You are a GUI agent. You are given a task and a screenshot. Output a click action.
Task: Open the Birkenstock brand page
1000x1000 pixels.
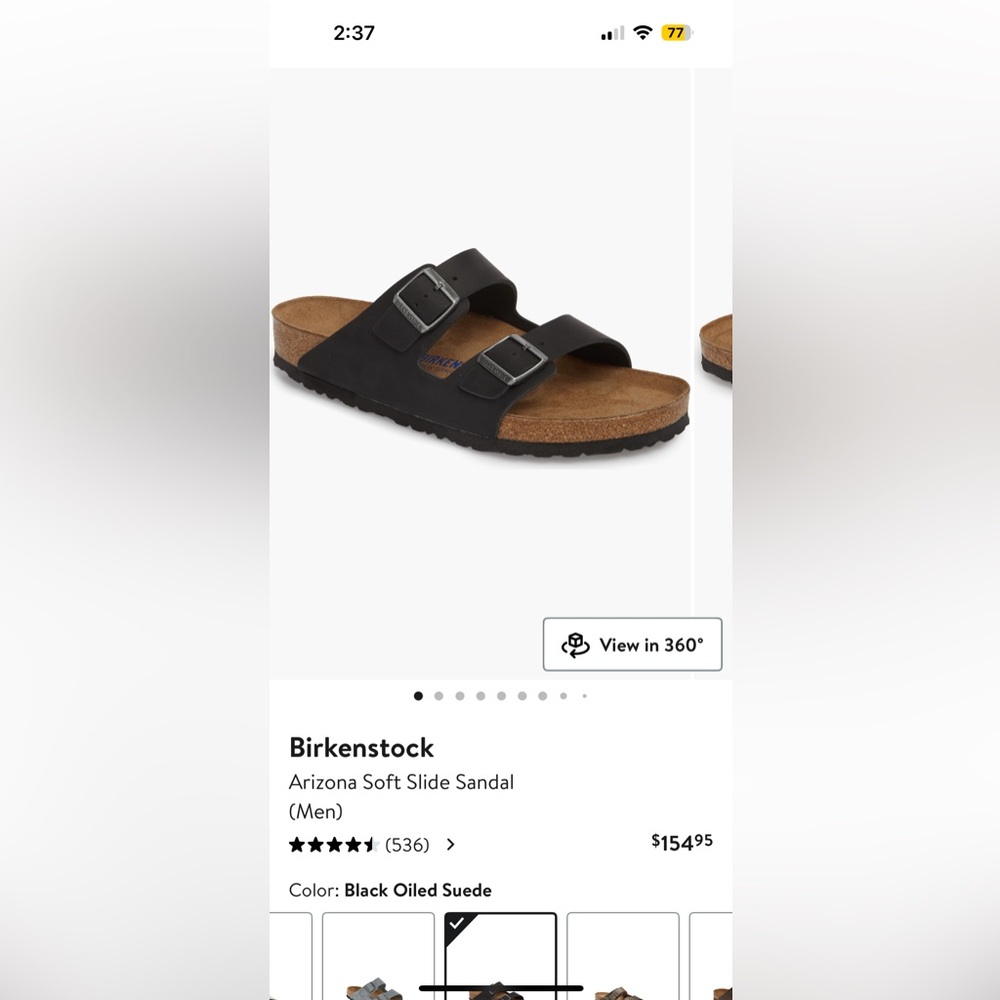pyautogui.click(x=361, y=747)
